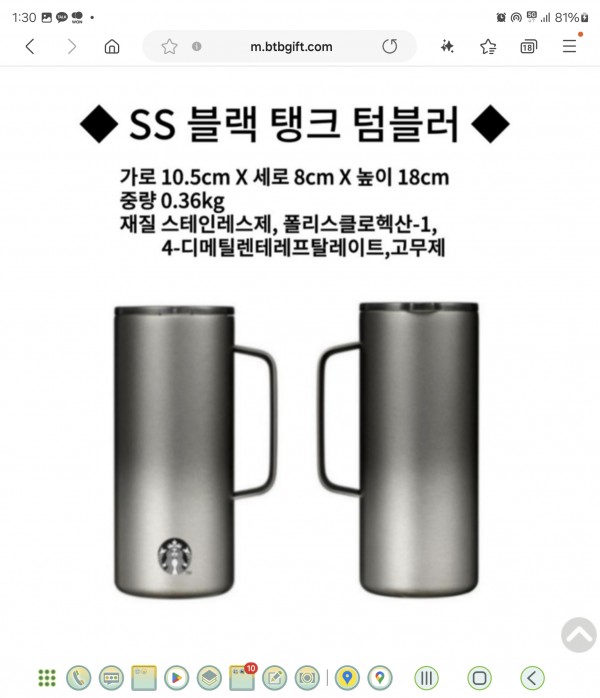Go to the home screen via navigation bar

pyautogui.click(x=480, y=678)
